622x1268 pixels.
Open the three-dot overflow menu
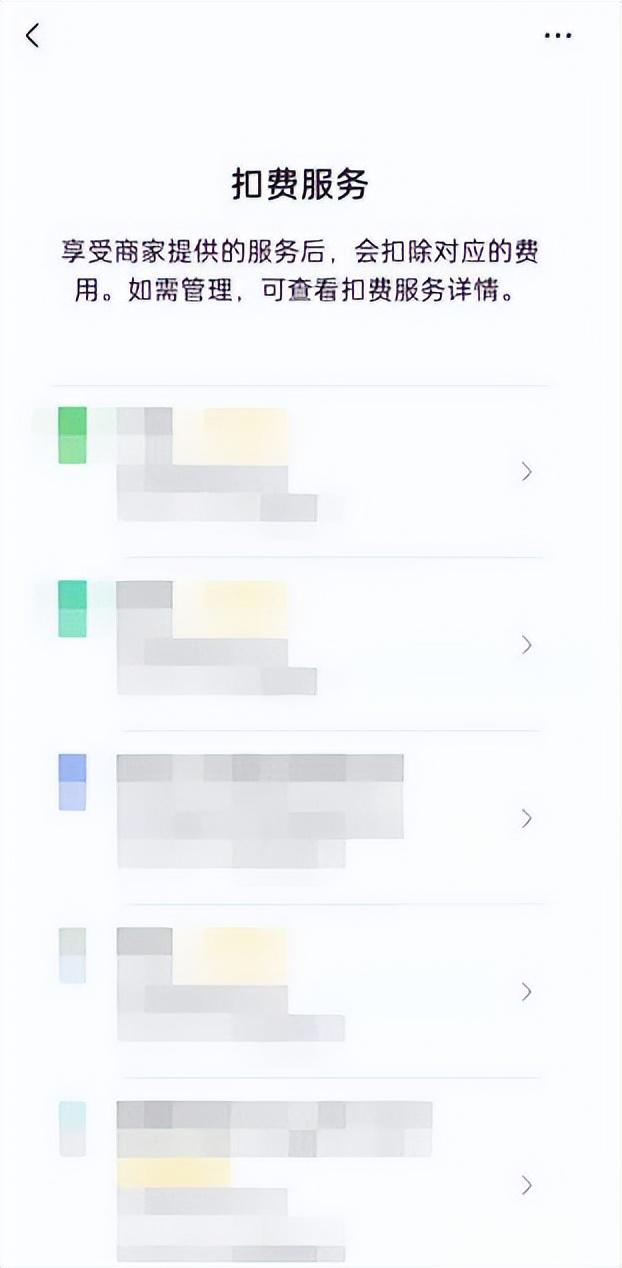point(558,36)
